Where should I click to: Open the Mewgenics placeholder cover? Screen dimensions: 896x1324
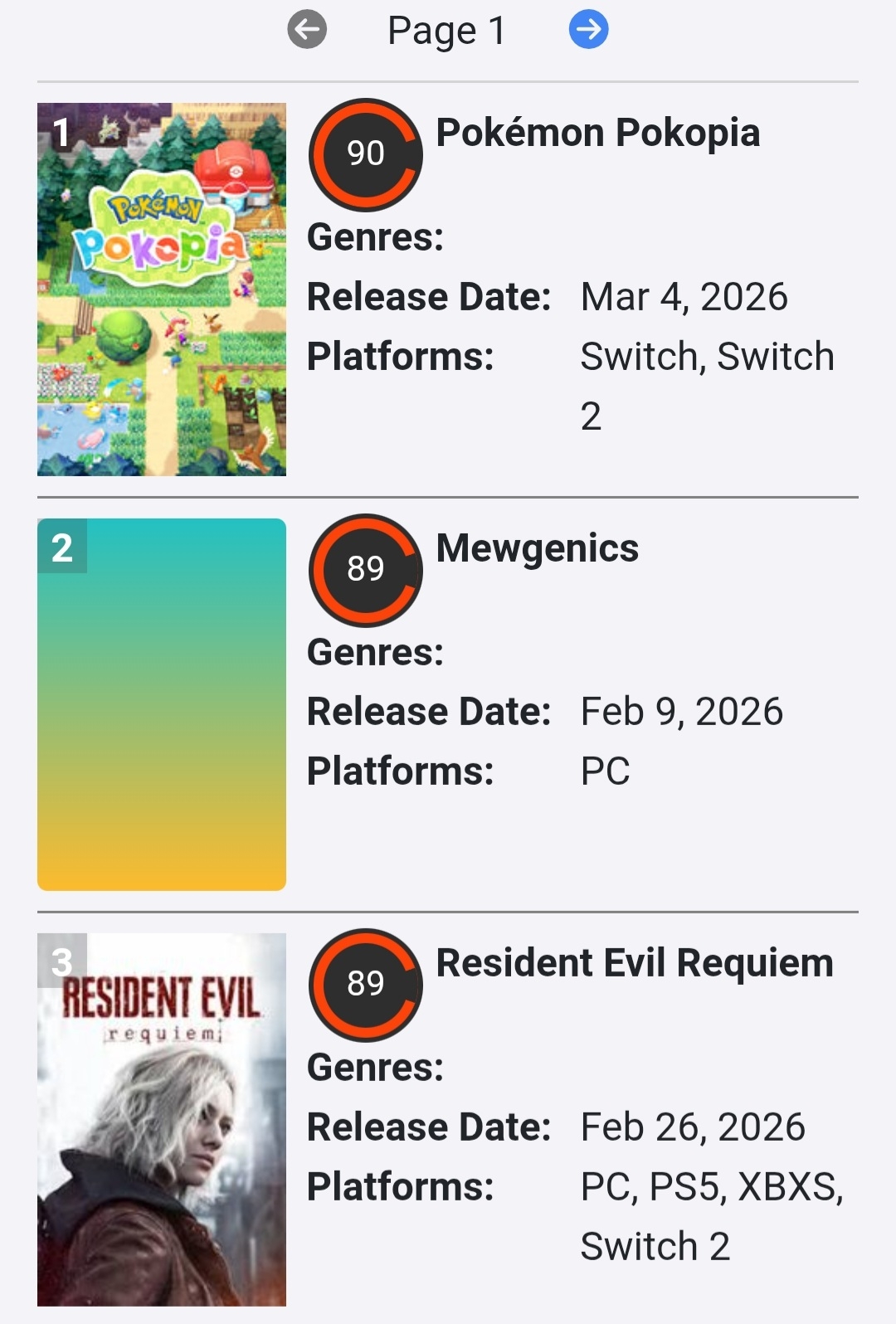pyautogui.click(x=162, y=704)
